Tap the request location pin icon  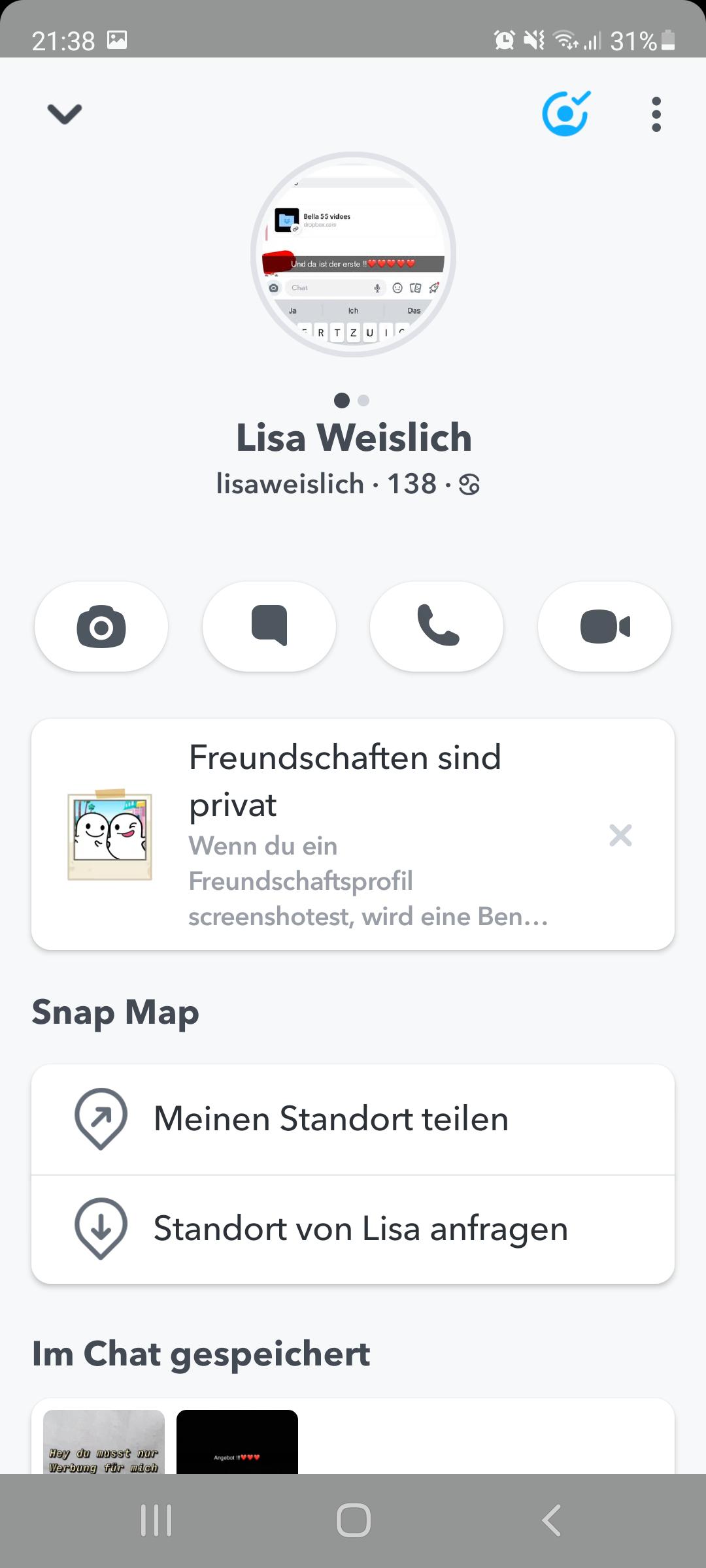[101, 1228]
